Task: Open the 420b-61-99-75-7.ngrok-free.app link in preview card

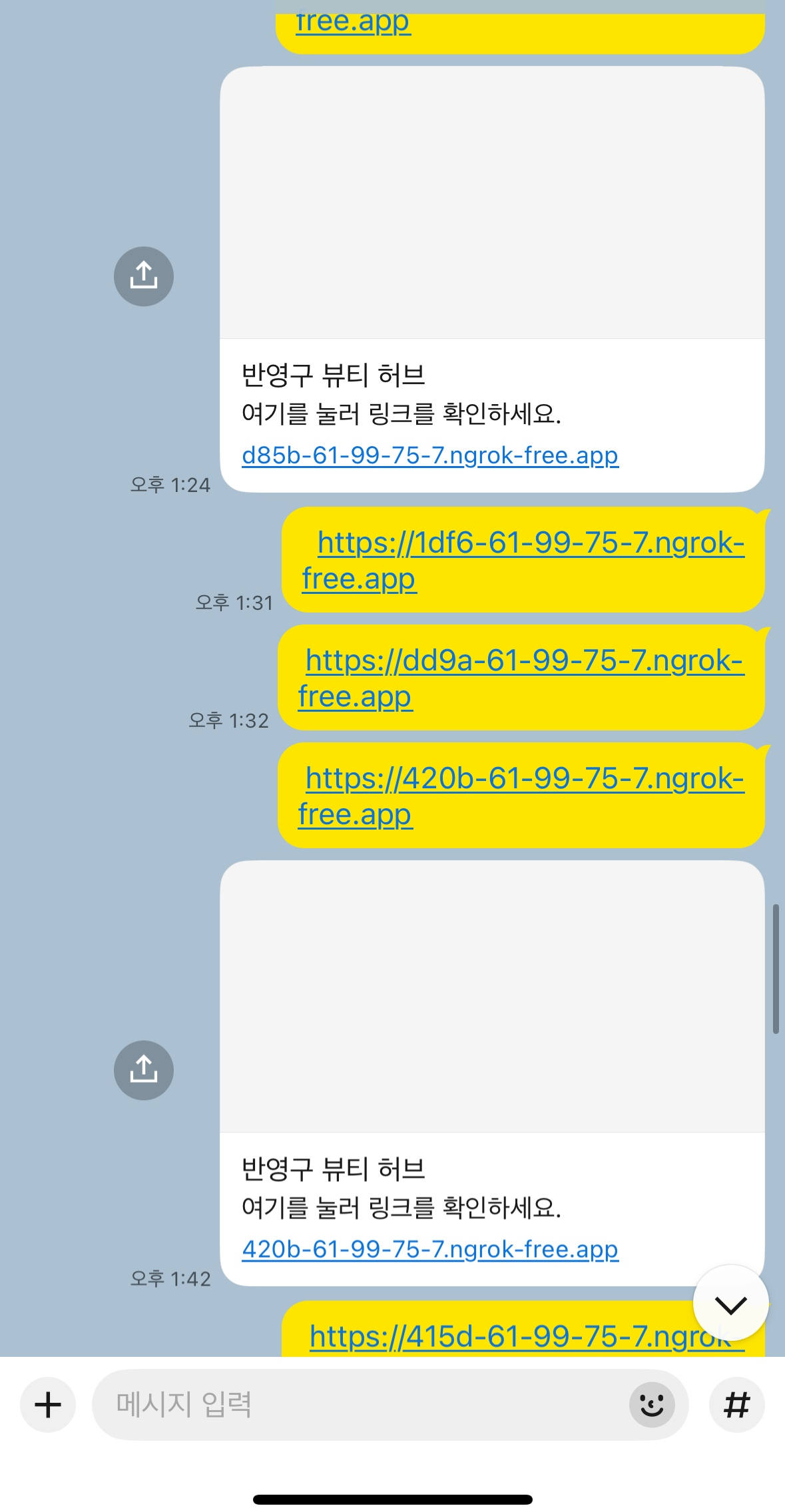Action: pos(429,1249)
